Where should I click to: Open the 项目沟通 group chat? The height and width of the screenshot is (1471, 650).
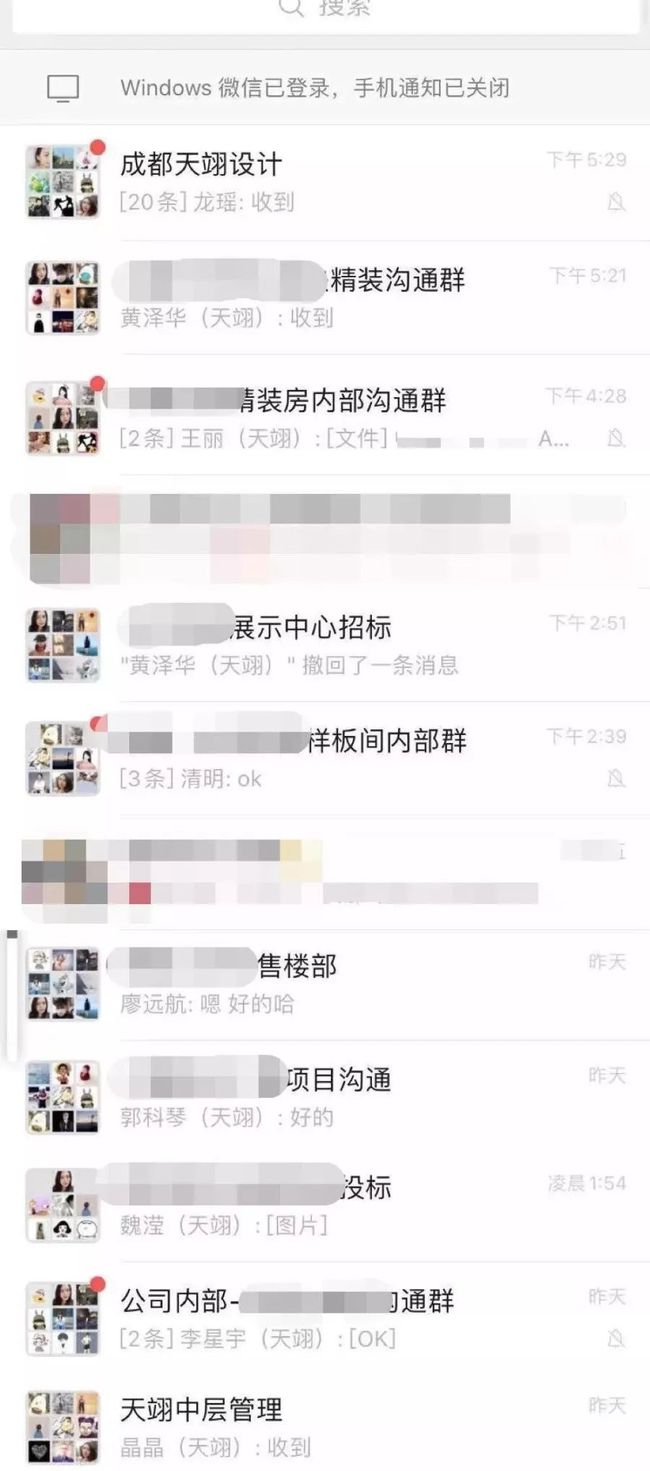[x=325, y=1097]
